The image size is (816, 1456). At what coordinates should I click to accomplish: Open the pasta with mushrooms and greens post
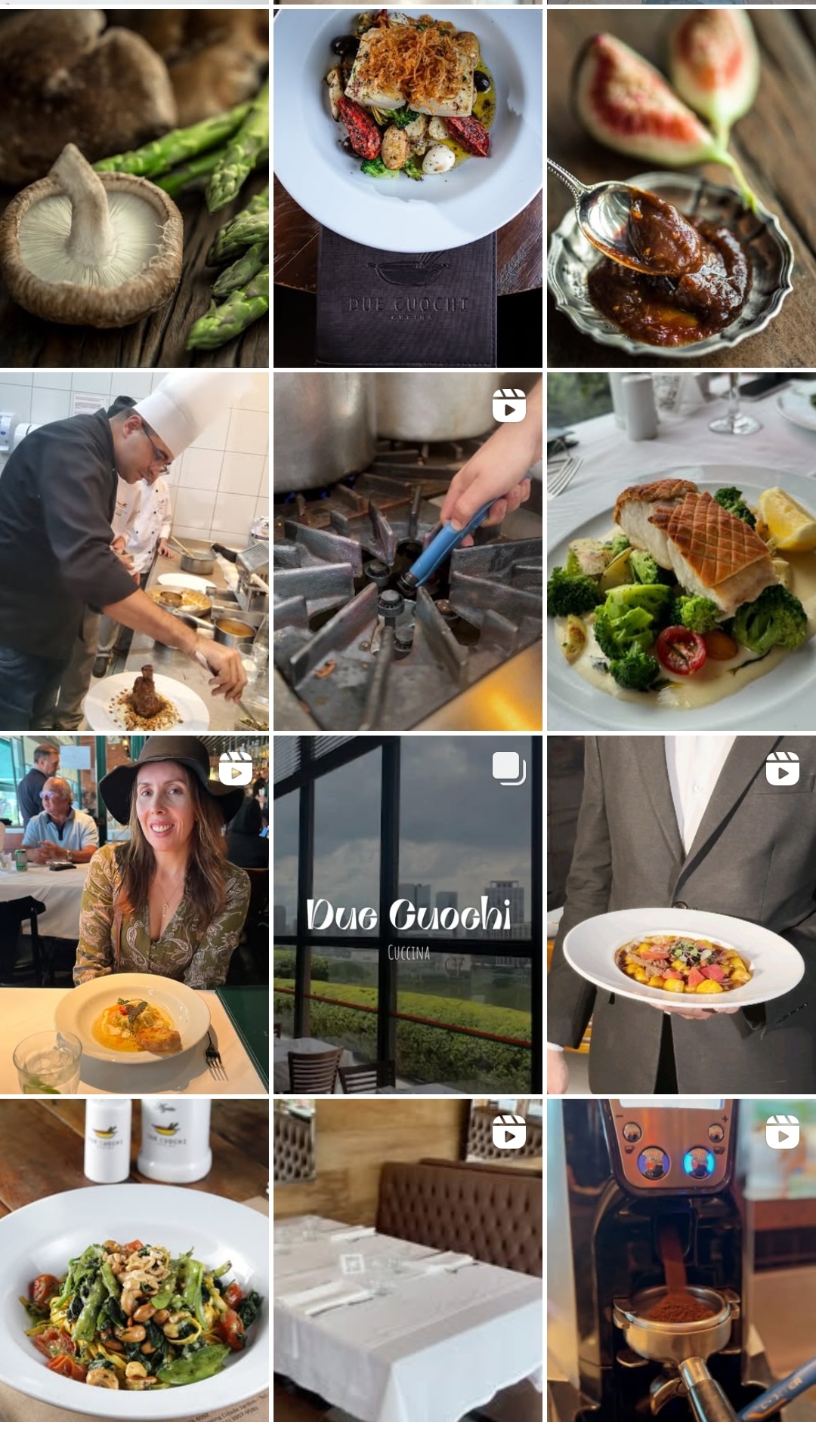tap(134, 1260)
